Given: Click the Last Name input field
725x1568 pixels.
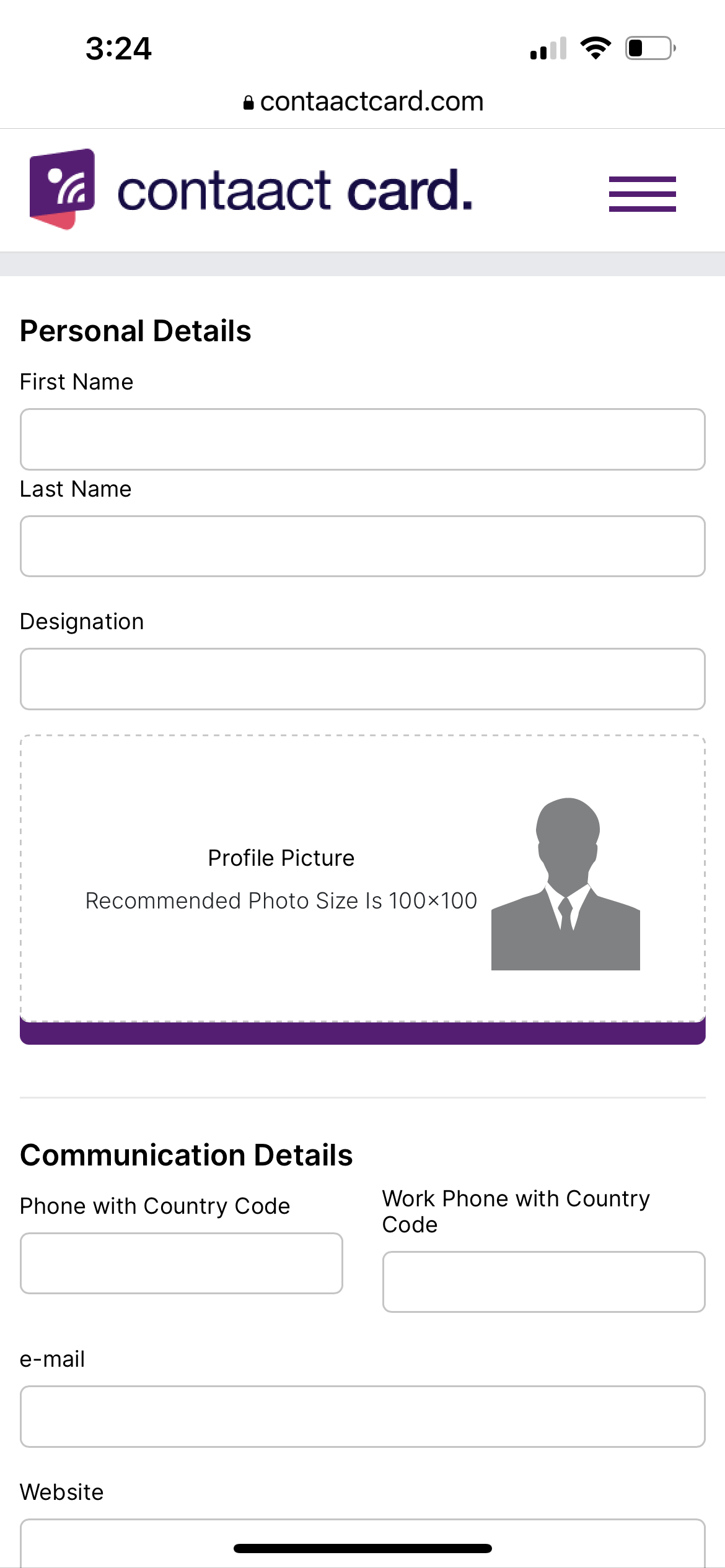Looking at the screenshot, I should [x=362, y=546].
